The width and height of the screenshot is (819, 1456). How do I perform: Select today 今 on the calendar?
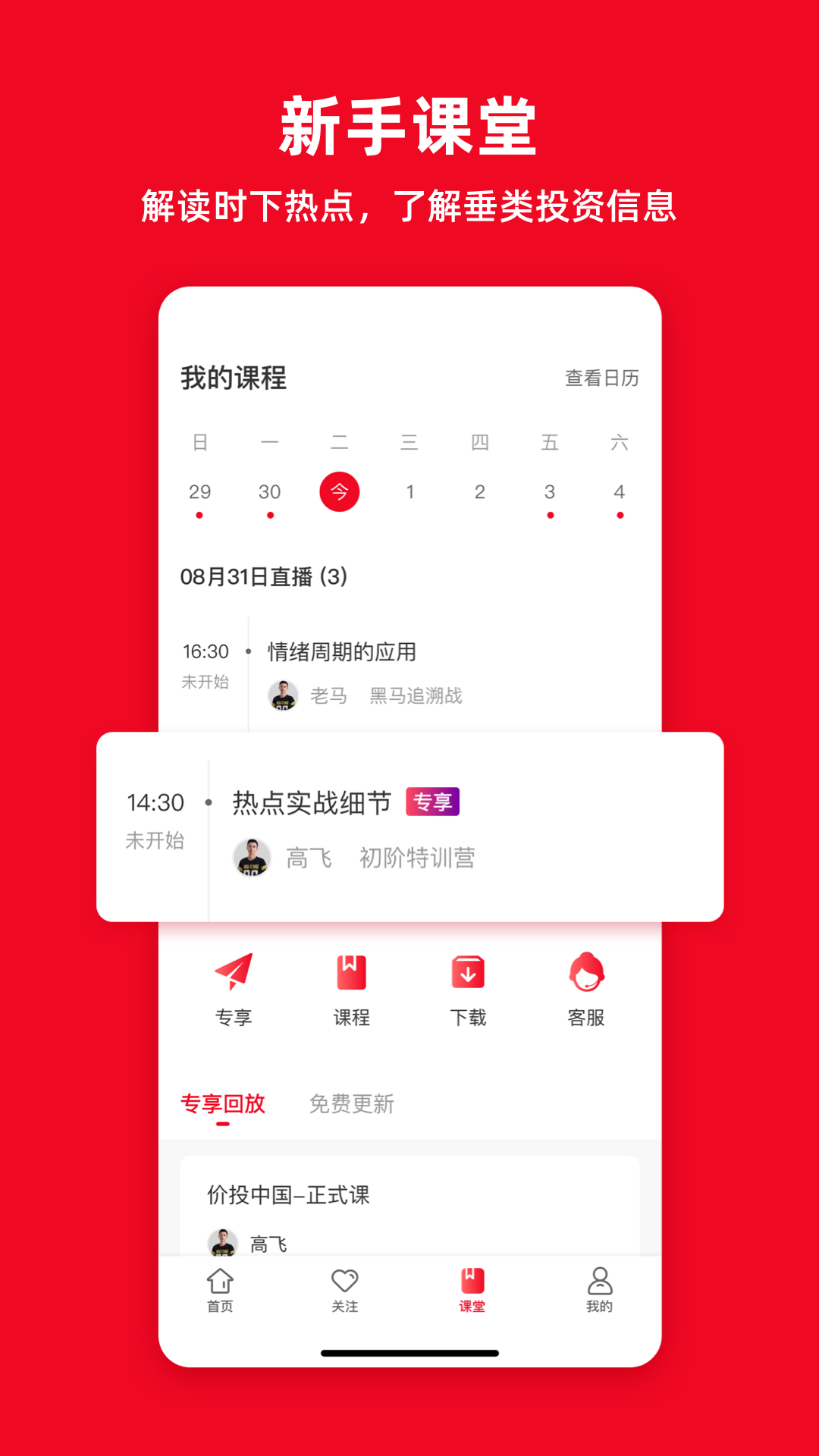(x=339, y=491)
